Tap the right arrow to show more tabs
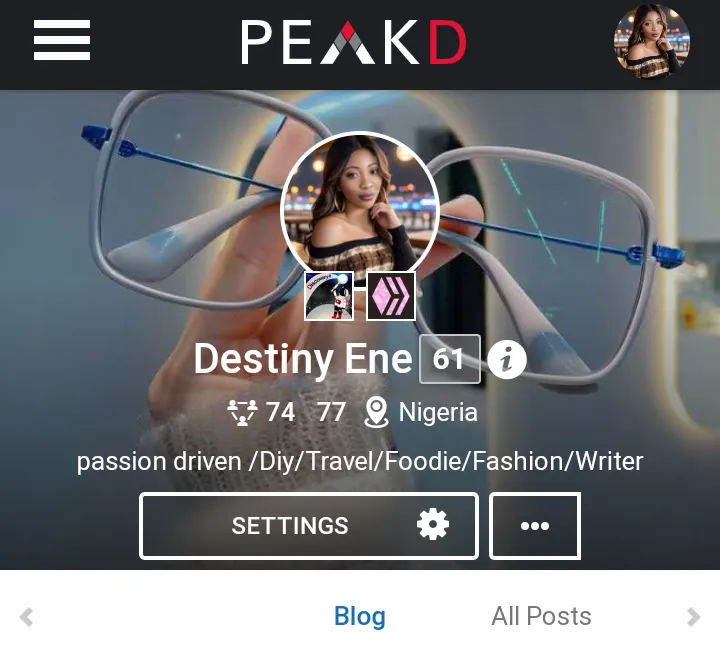 pyautogui.click(x=693, y=618)
